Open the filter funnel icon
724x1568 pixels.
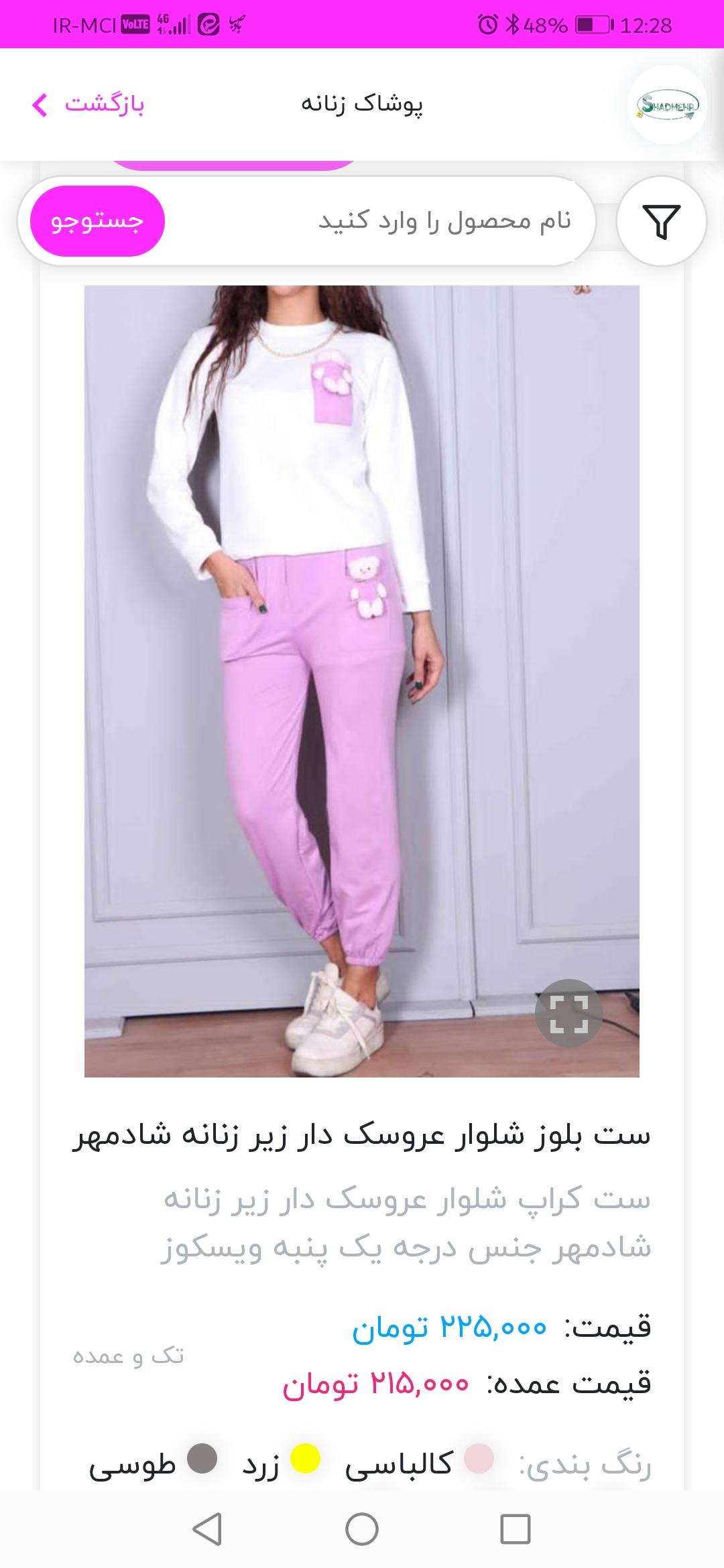tap(661, 221)
